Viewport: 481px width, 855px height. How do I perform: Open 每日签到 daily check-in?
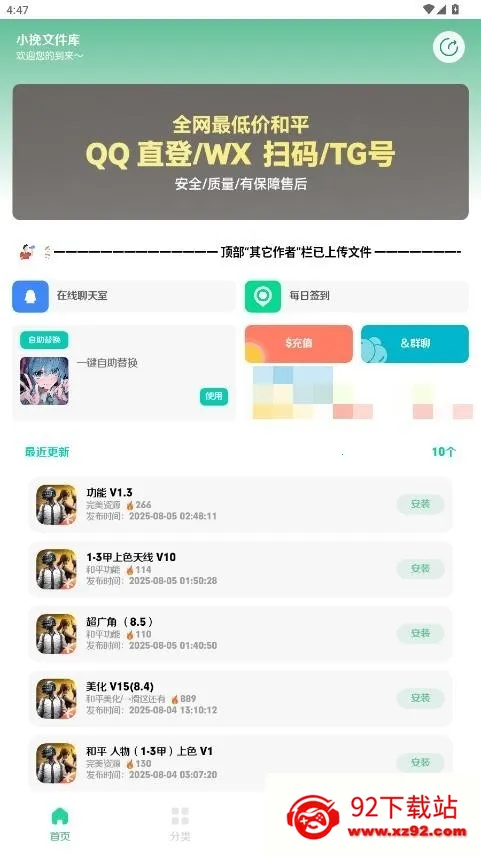357,296
